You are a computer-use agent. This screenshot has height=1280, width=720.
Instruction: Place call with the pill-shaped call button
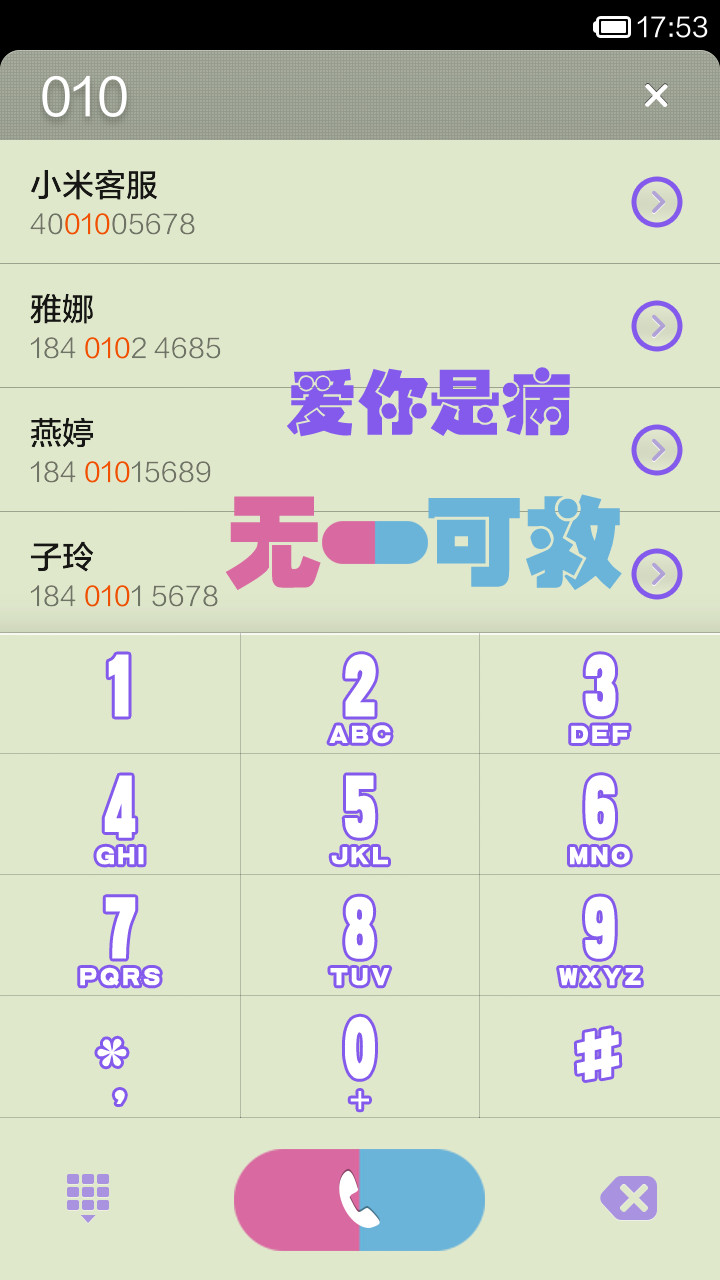pyautogui.click(x=360, y=1200)
